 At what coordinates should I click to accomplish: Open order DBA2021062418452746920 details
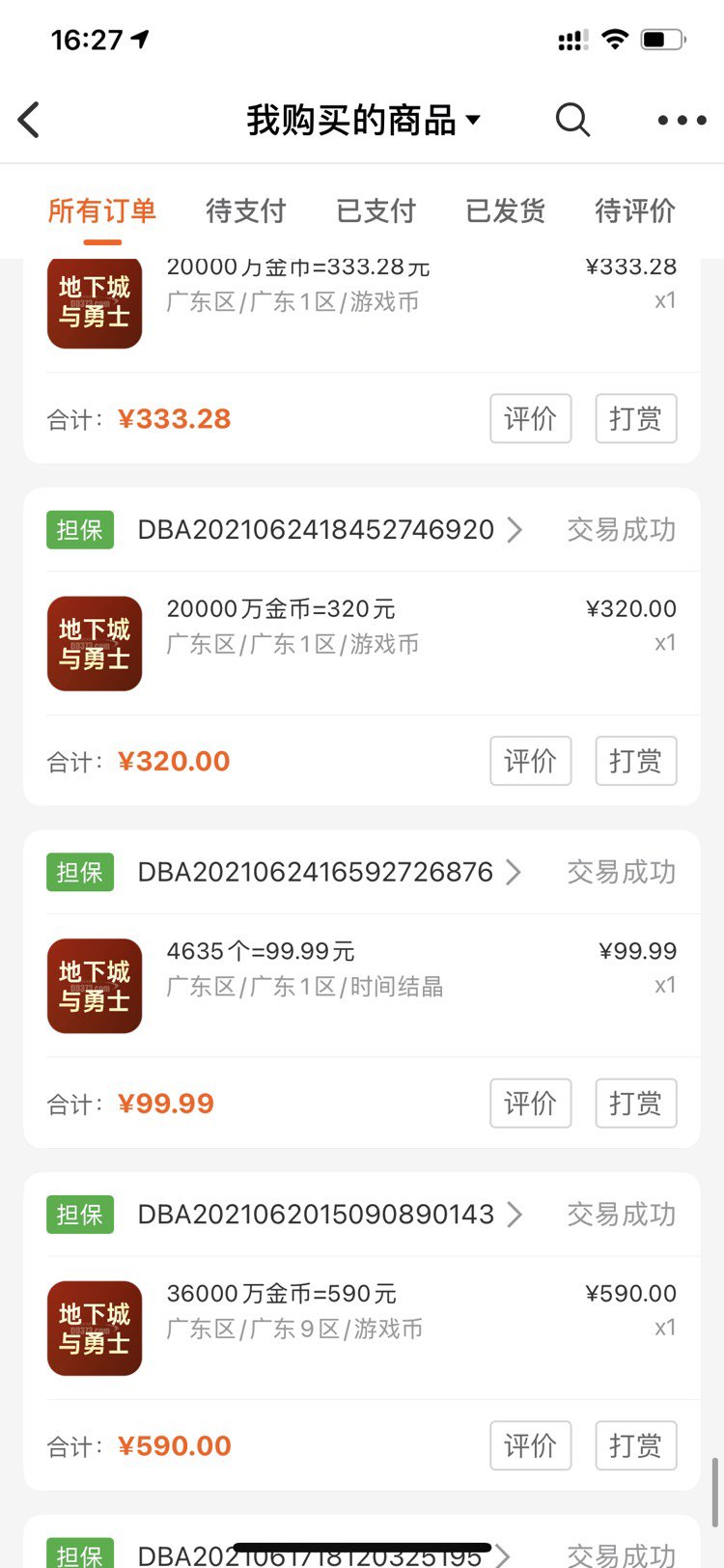pyautogui.click(x=329, y=529)
